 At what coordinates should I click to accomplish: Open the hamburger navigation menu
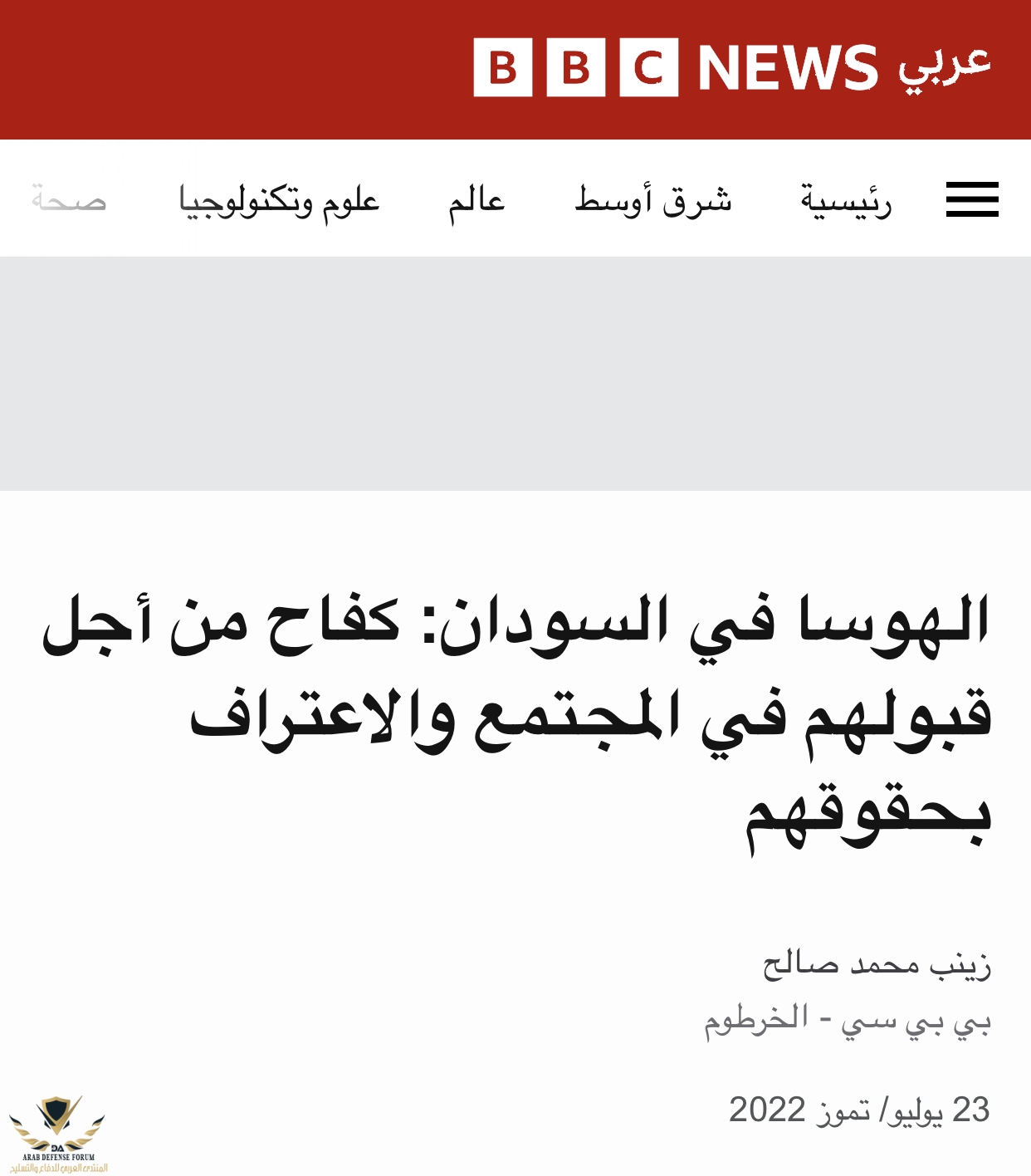[972, 200]
